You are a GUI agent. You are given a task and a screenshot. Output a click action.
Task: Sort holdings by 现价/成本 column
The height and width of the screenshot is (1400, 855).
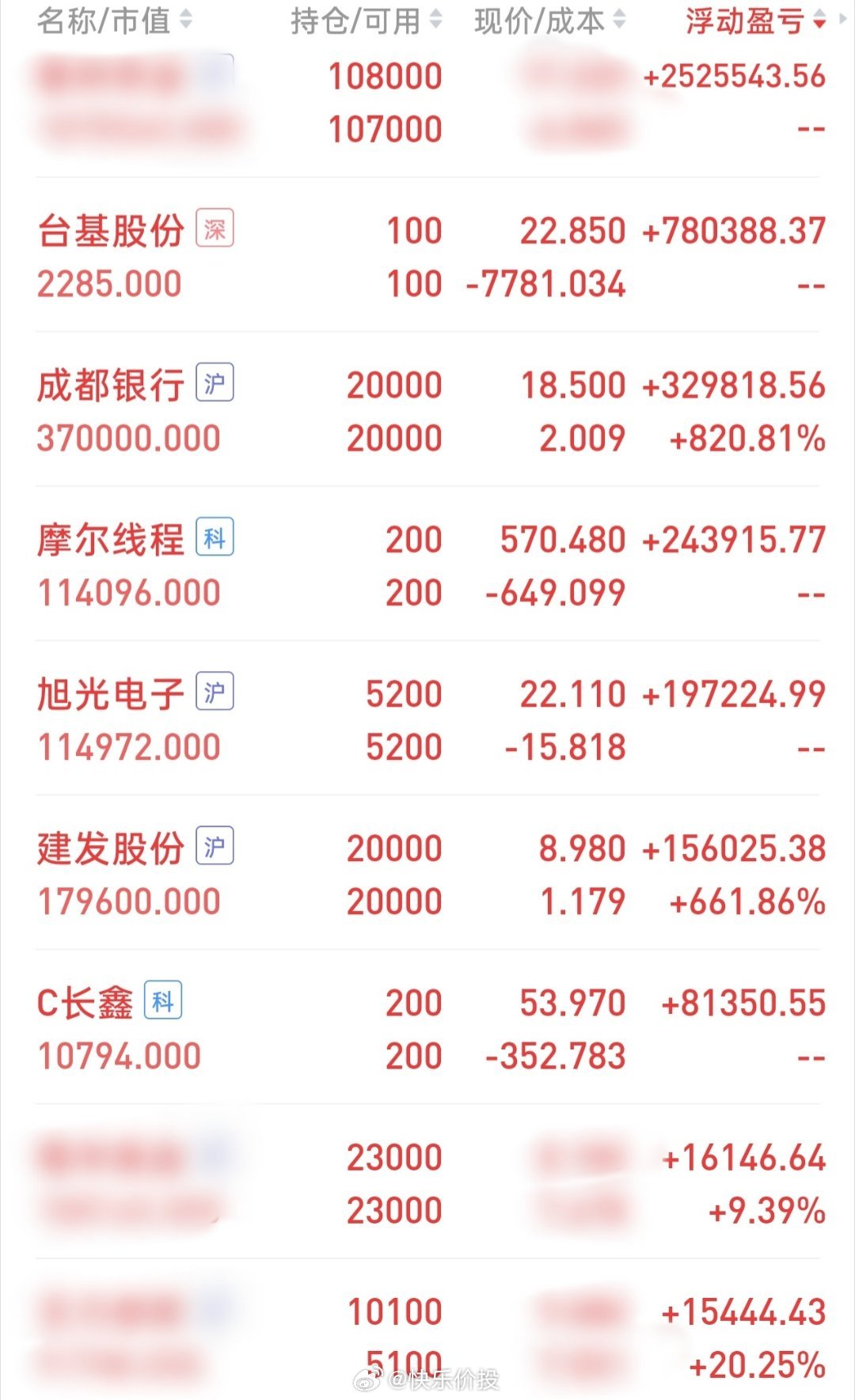point(550,21)
